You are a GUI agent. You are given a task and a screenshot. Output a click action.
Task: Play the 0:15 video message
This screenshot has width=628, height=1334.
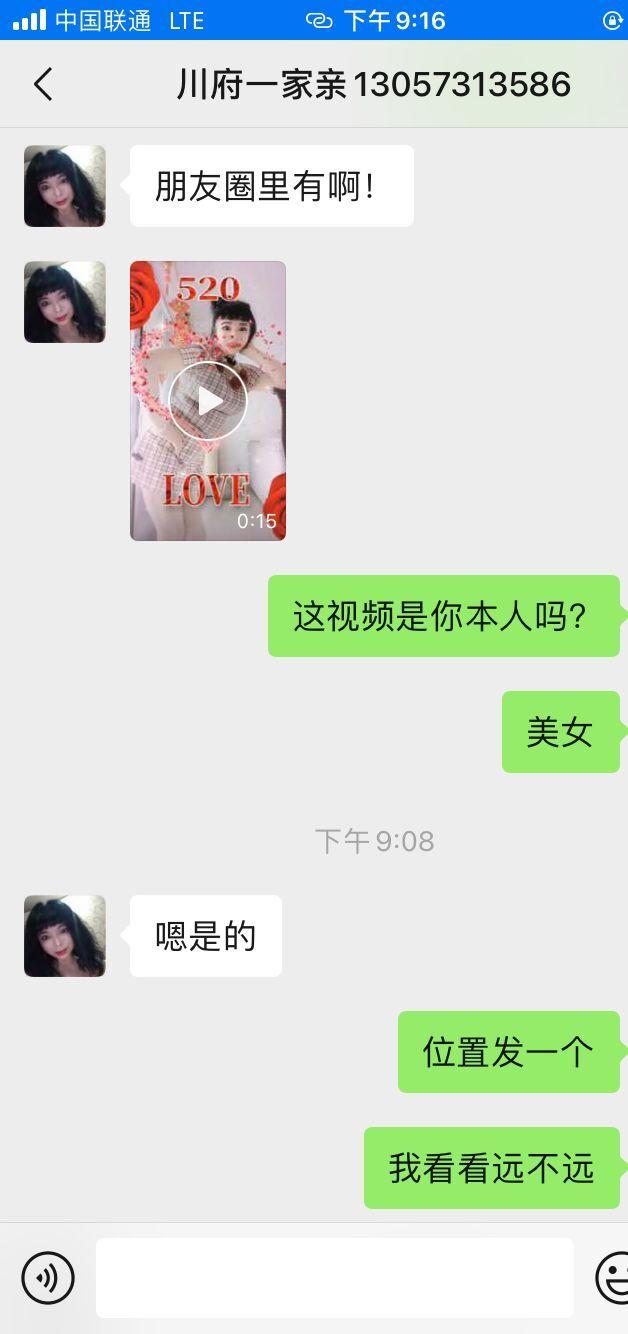point(208,401)
